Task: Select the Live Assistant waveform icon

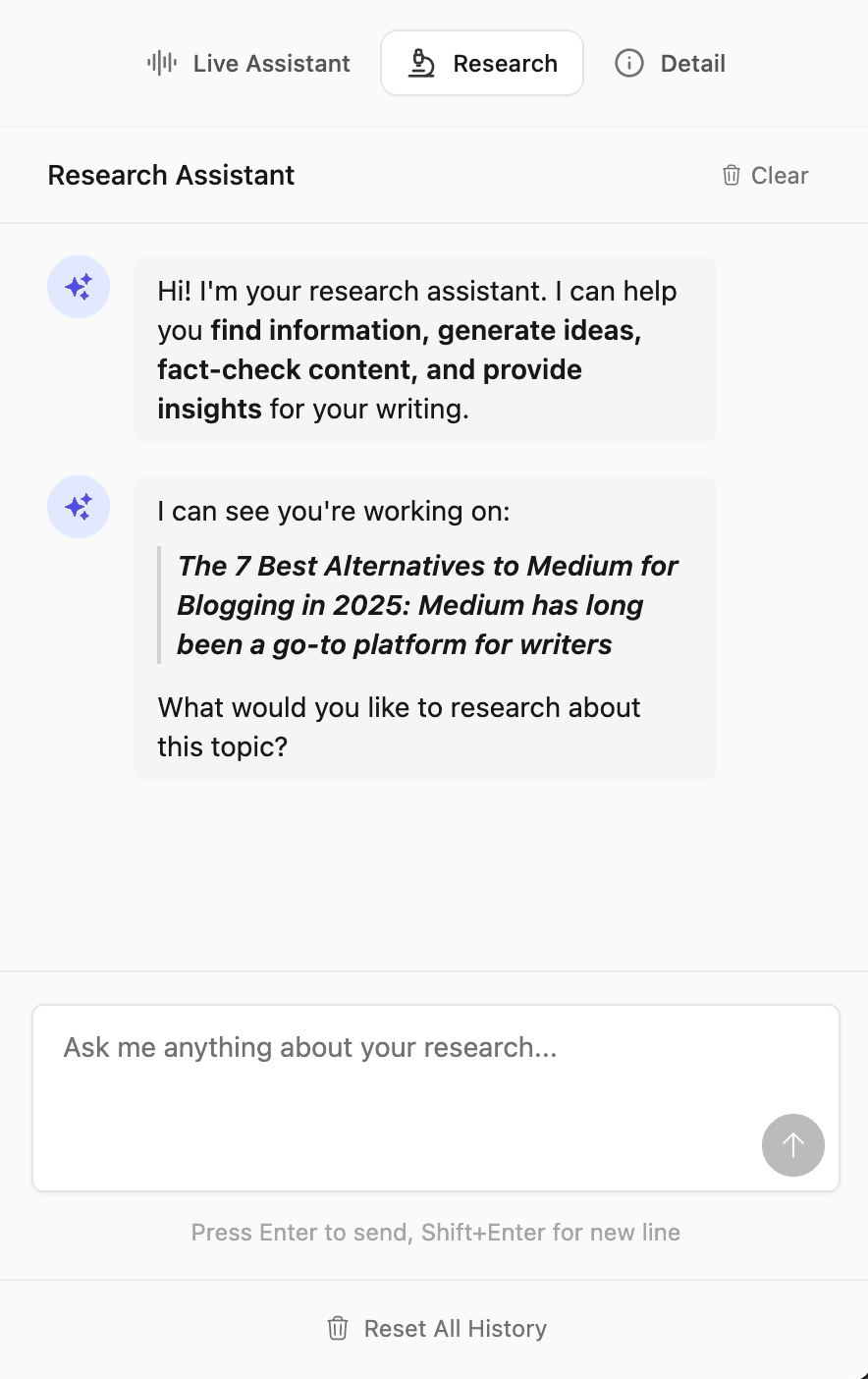Action: [160, 63]
